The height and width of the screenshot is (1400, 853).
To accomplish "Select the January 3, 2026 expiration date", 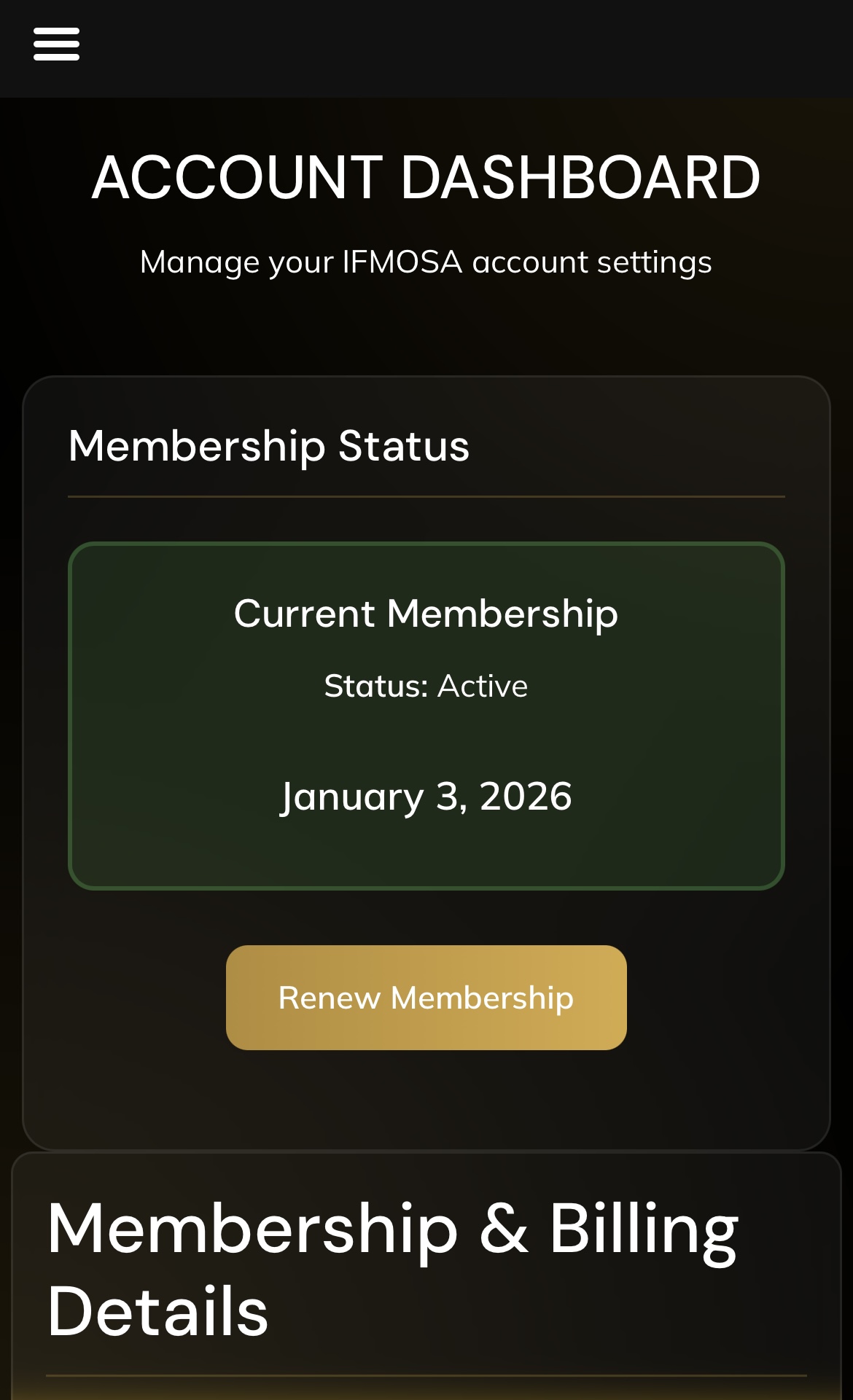I will (x=426, y=796).
